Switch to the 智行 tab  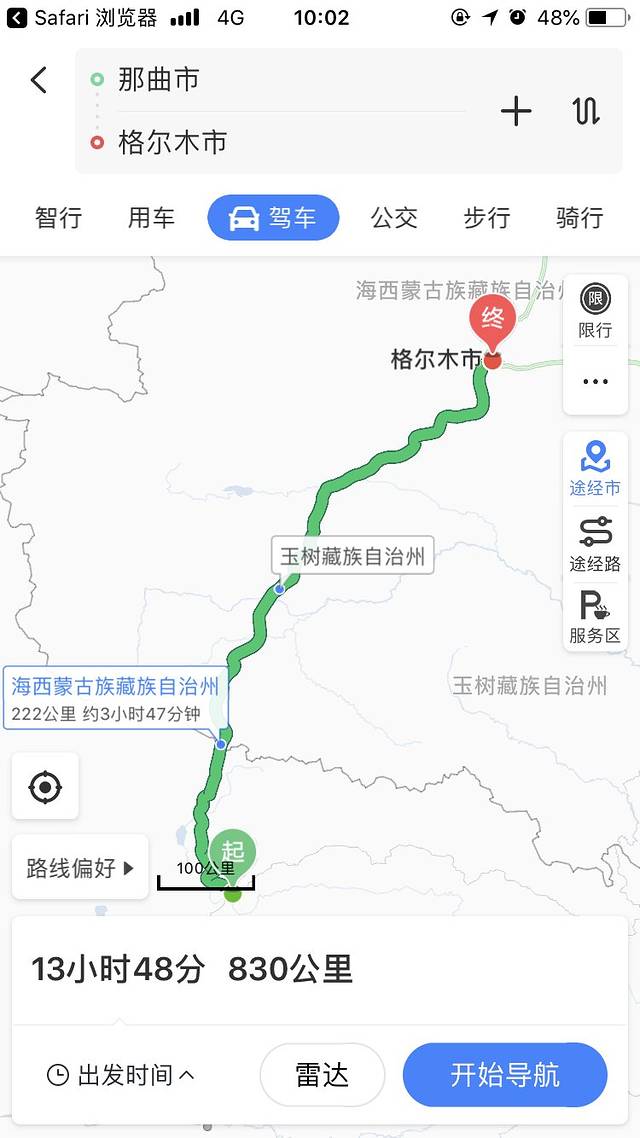pyautogui.click(x=58, y=218)
